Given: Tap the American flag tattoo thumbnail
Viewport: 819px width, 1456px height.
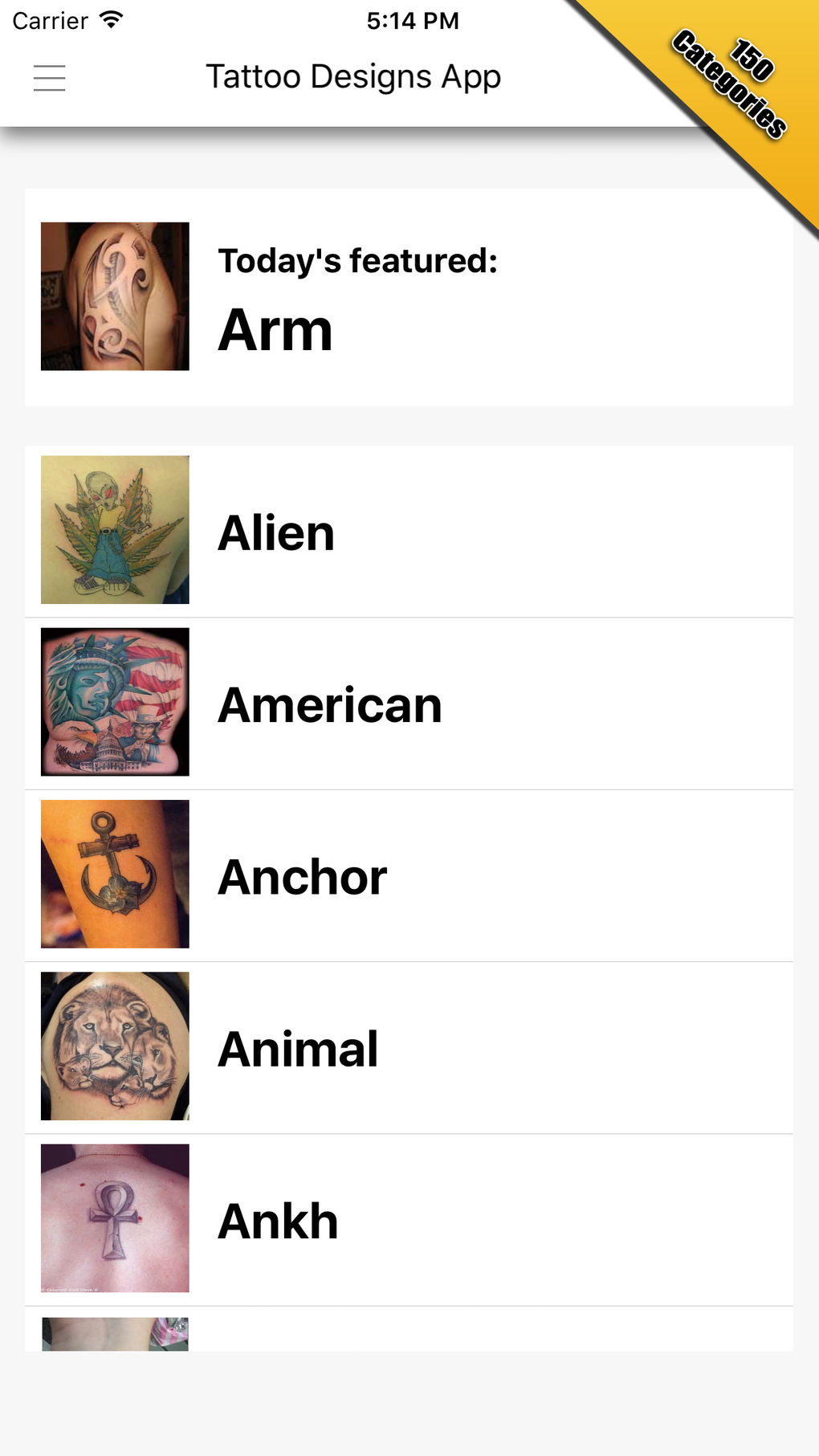Looking at the screenshot, I should coord(114,702).
